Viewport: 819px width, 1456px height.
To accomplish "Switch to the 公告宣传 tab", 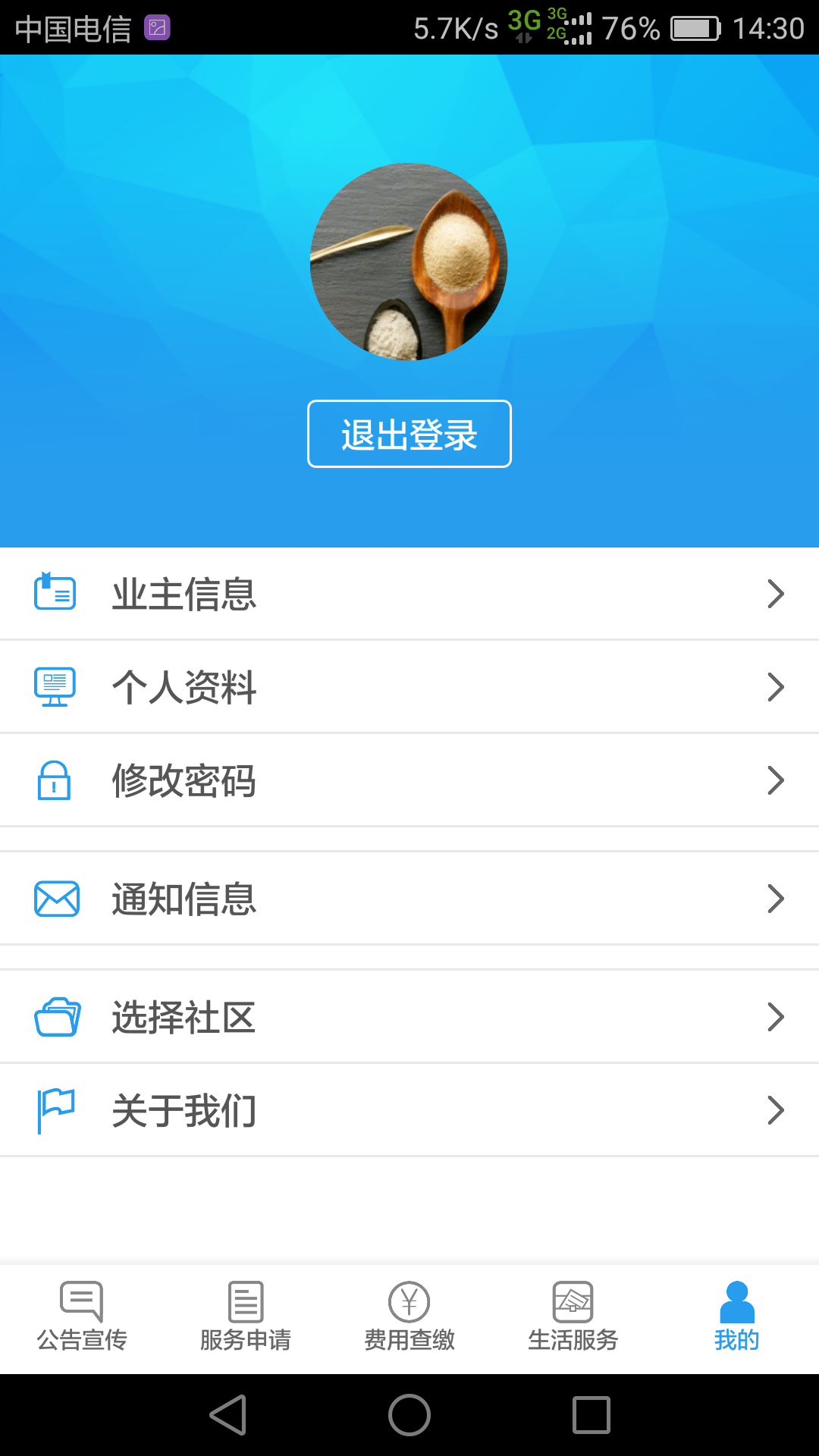I will [82, 1318].
